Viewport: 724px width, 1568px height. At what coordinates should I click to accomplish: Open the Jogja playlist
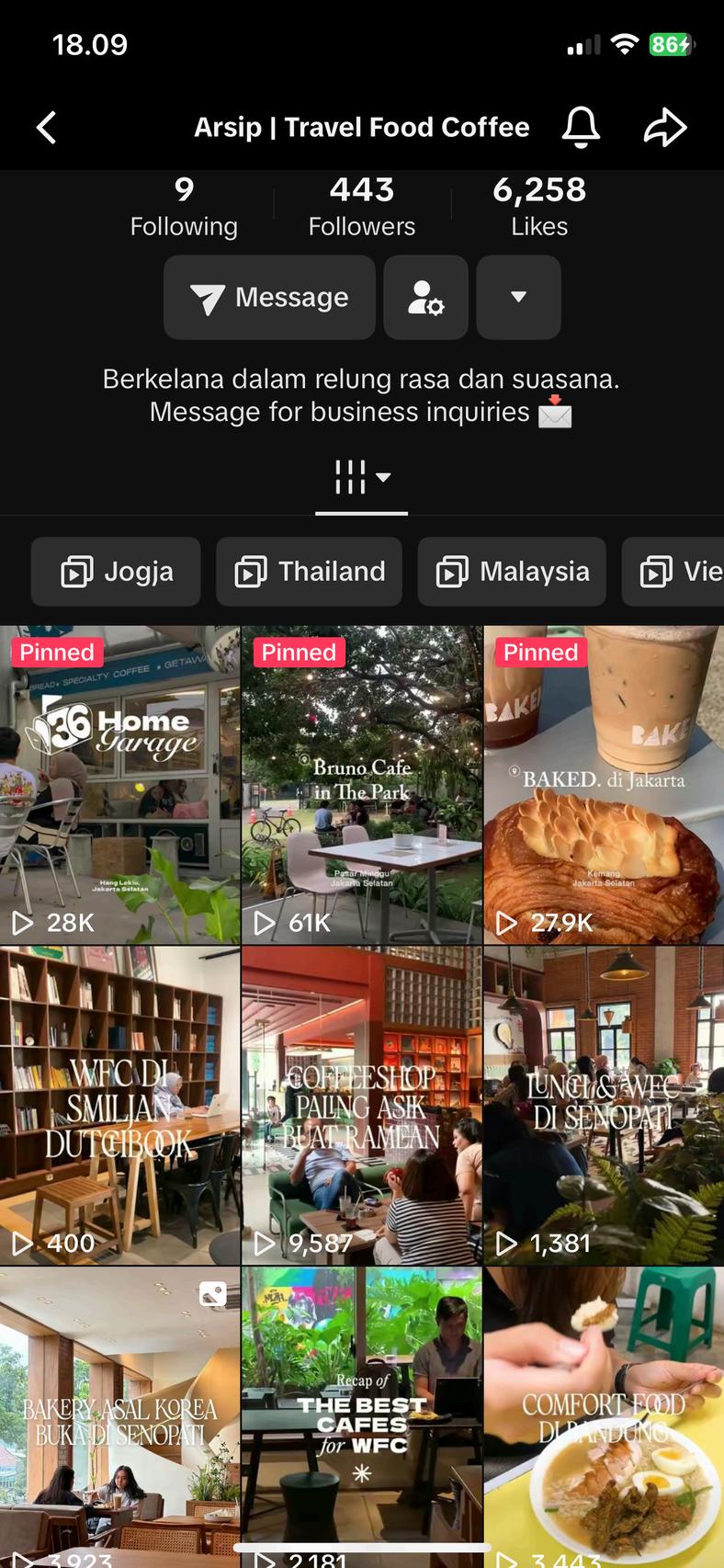point(116,572)
